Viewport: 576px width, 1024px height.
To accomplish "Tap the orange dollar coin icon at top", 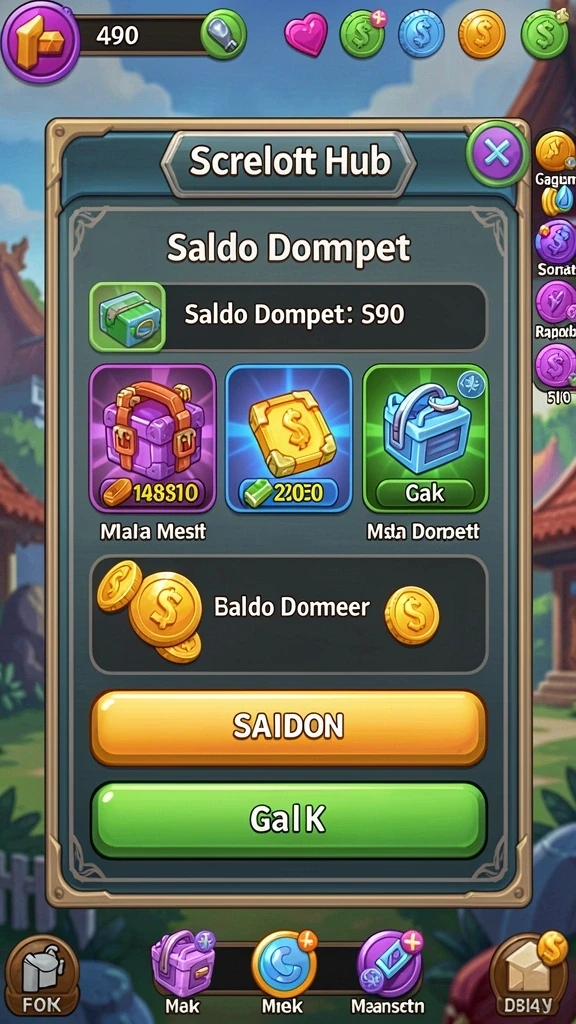I will click(x=482, y=33).
